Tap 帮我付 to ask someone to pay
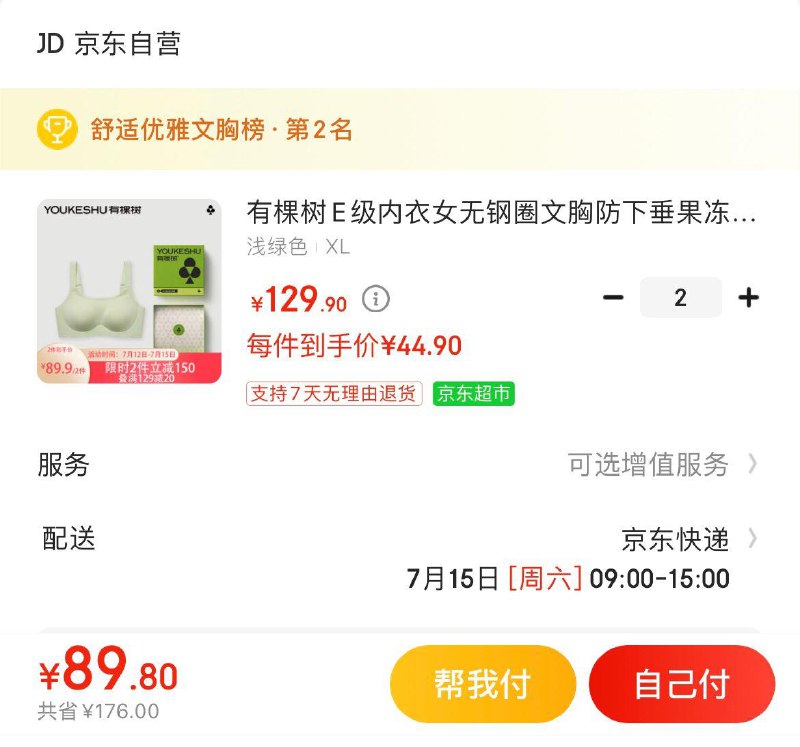The width and height of the screenshot is (800, 747). coord(482,684)
